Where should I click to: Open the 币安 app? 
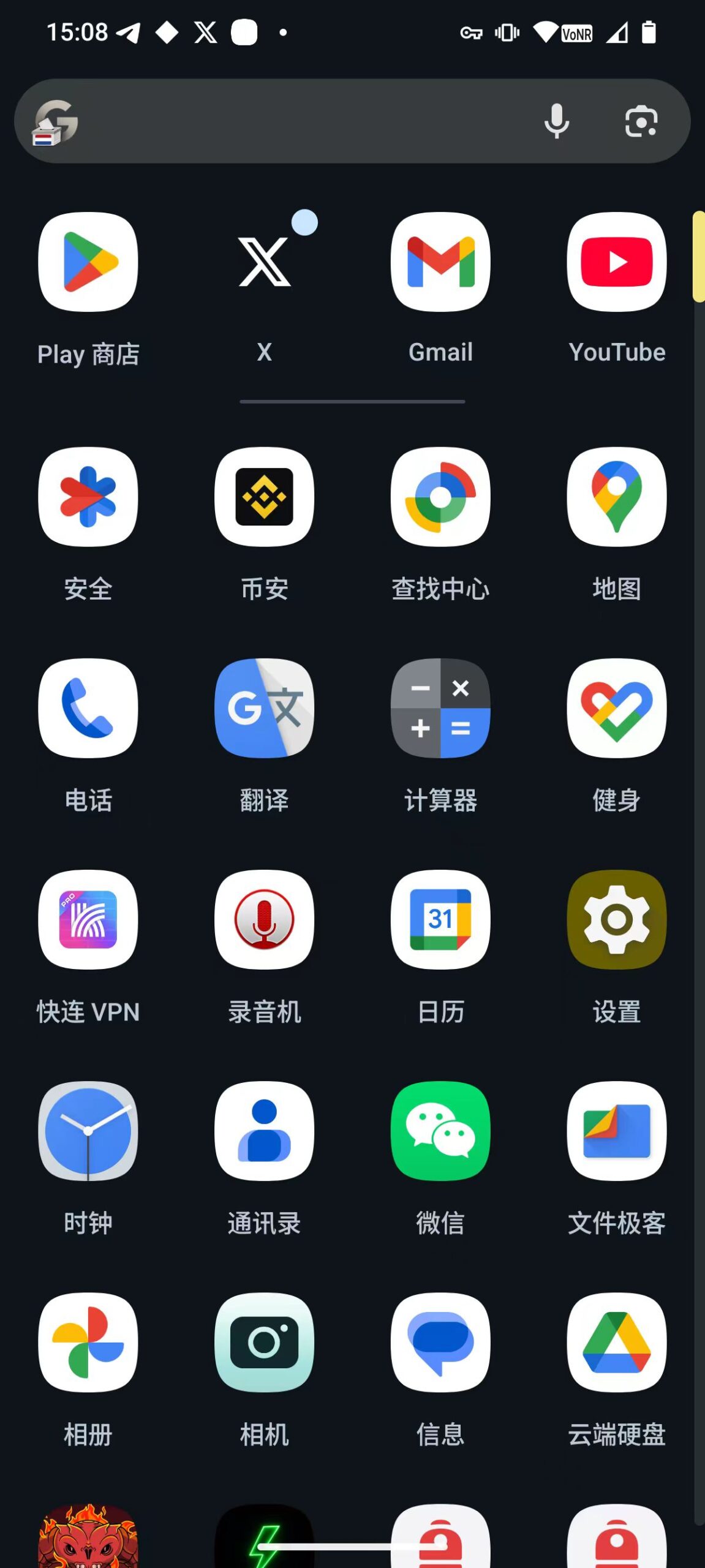pos(265,497)
